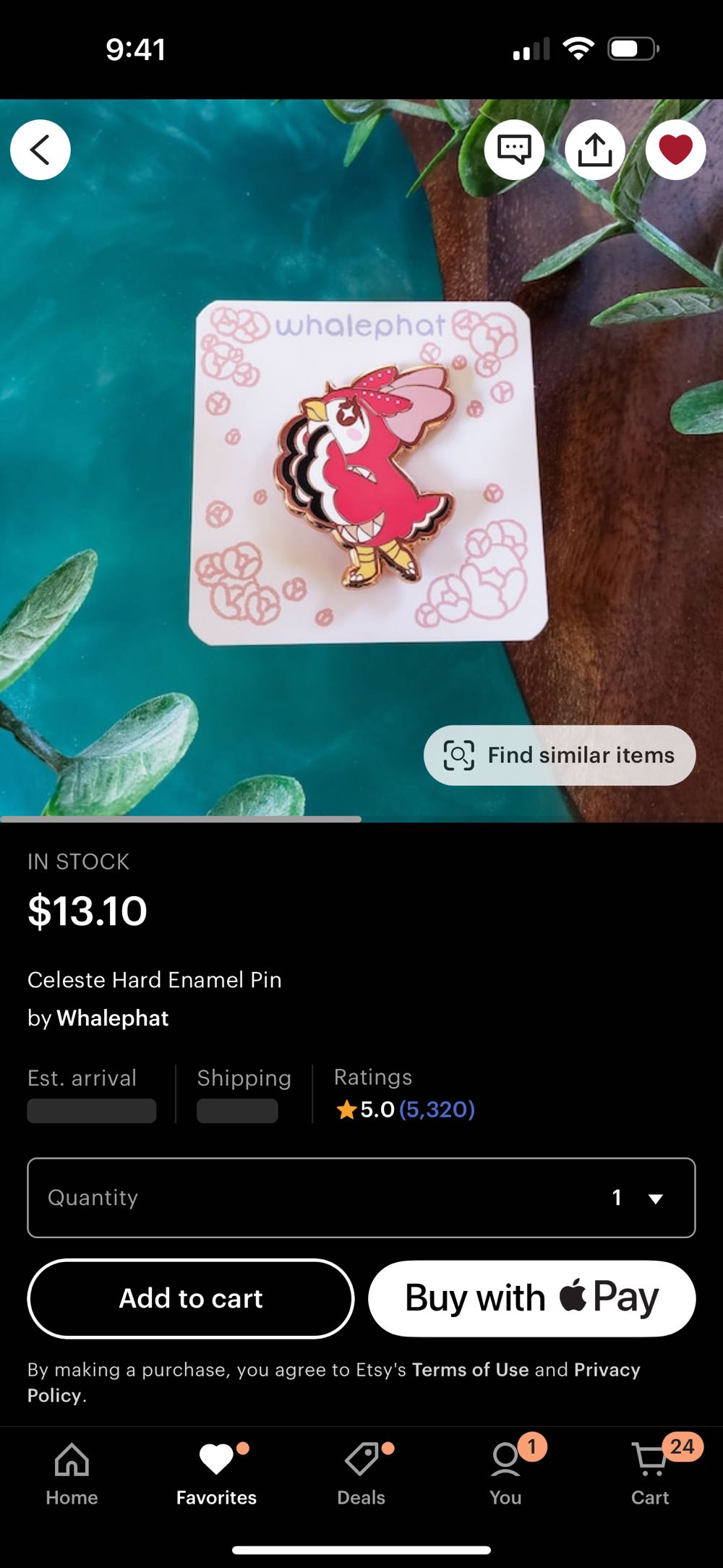Open Etsy's Terms of Use
The width and height of the screenshot is (723, 1568).
tap(470, 1369)
